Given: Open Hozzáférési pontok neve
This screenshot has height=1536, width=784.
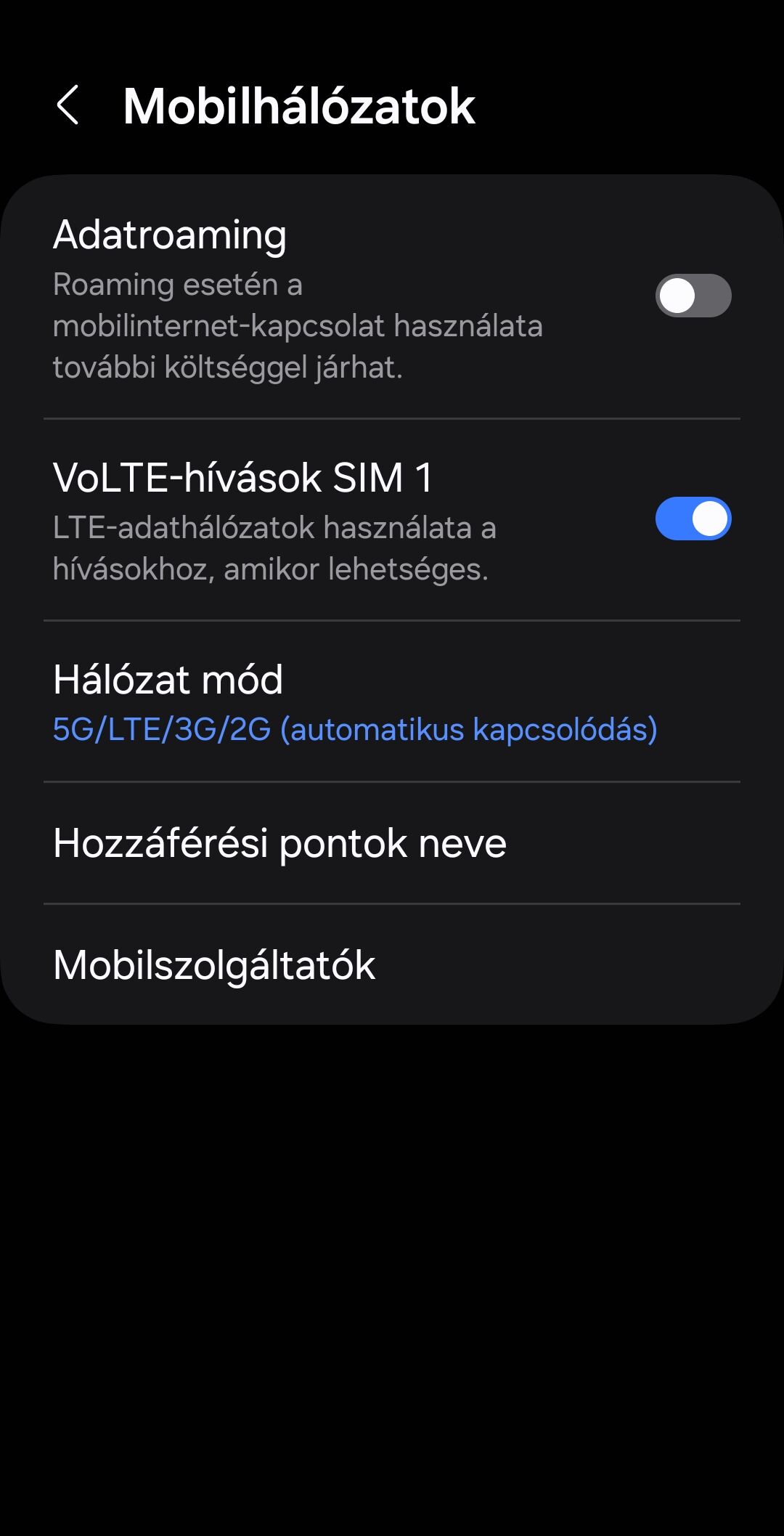Looking at the screenshot, I should pyautogui.click(x=392, y=843).
